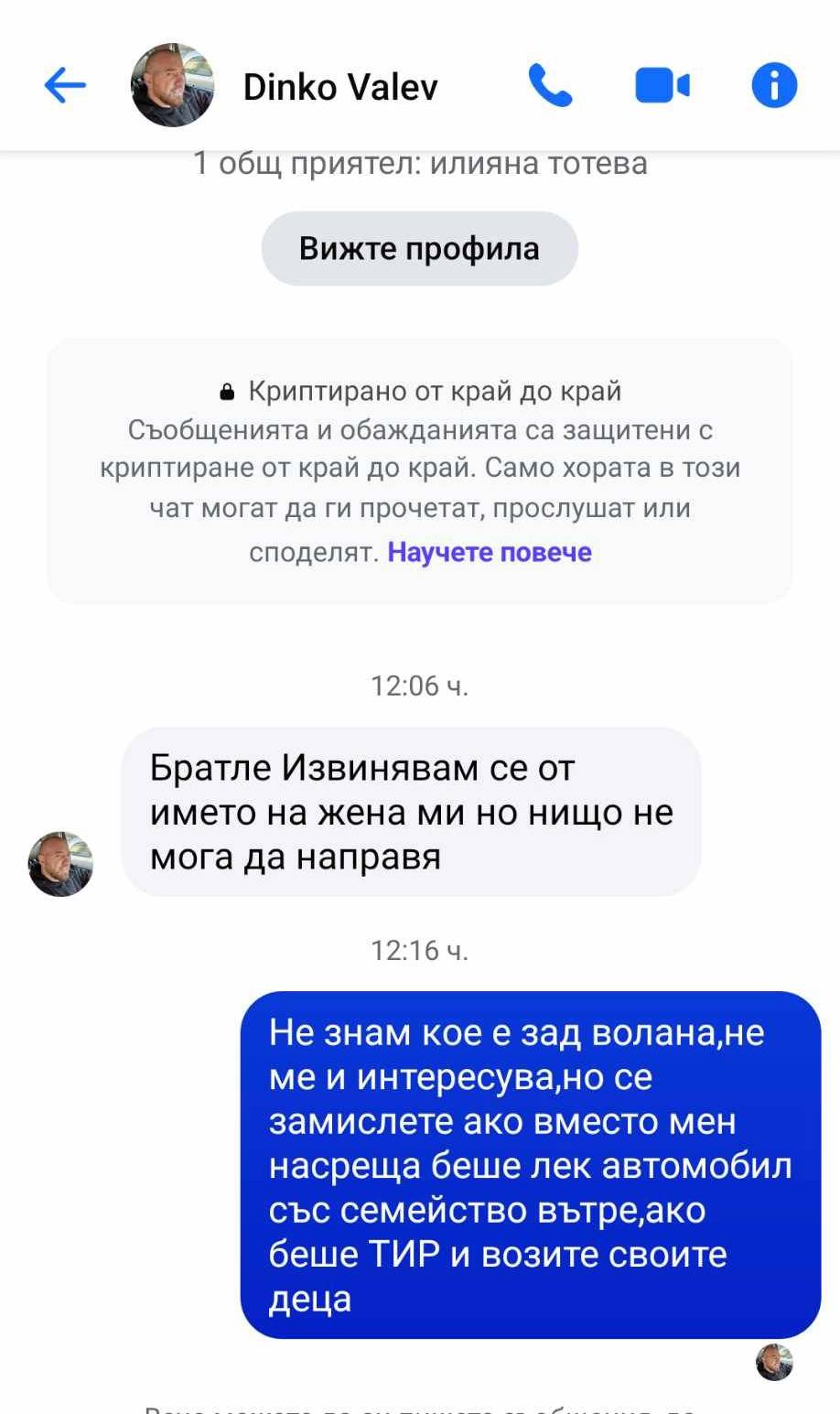
Task: Open Dinko Valev's avatar in the header
Action: coord(173,85)
